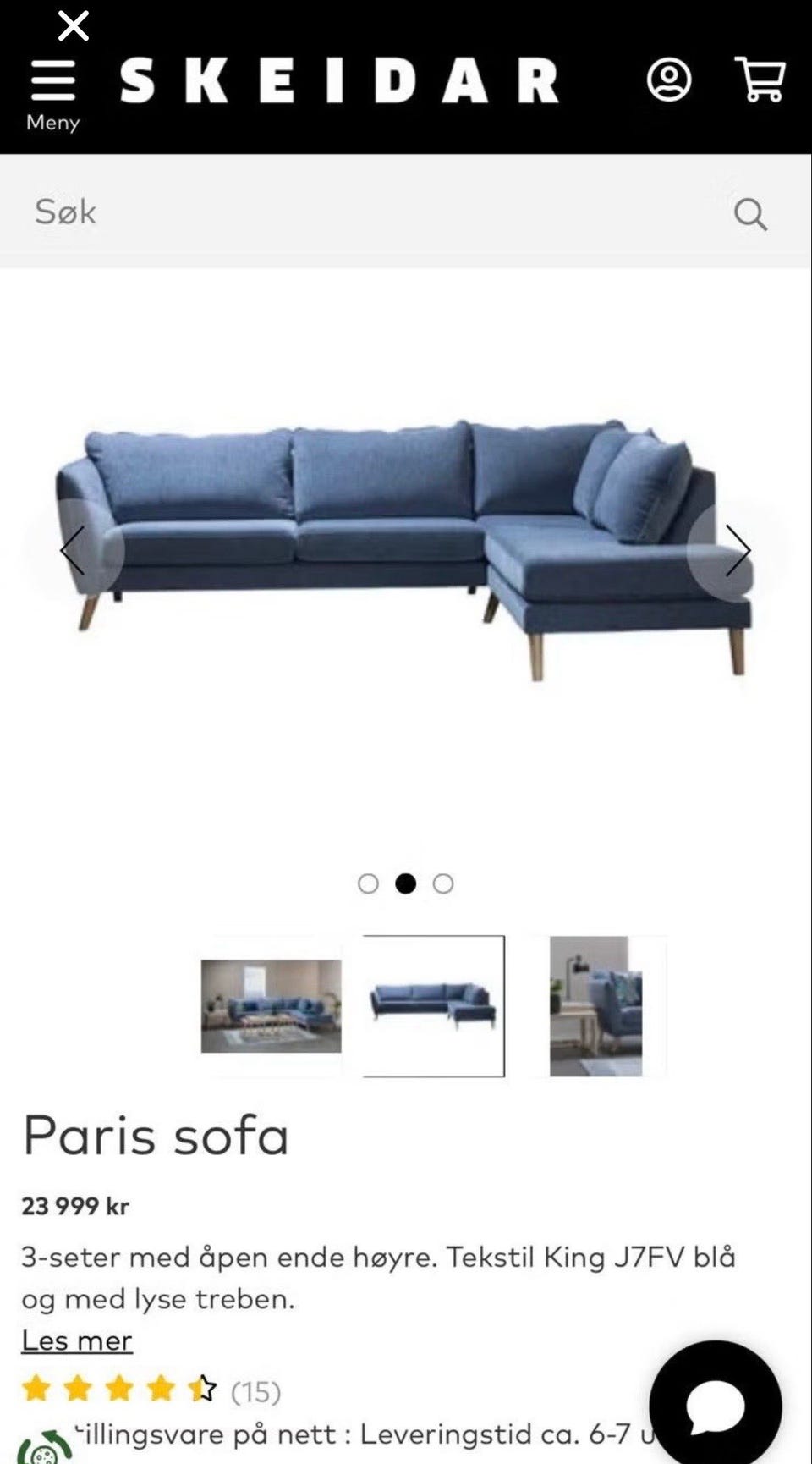Select the third carousel dot
The height and width of the screenshot is (1464, 812).
pos(442,883)
